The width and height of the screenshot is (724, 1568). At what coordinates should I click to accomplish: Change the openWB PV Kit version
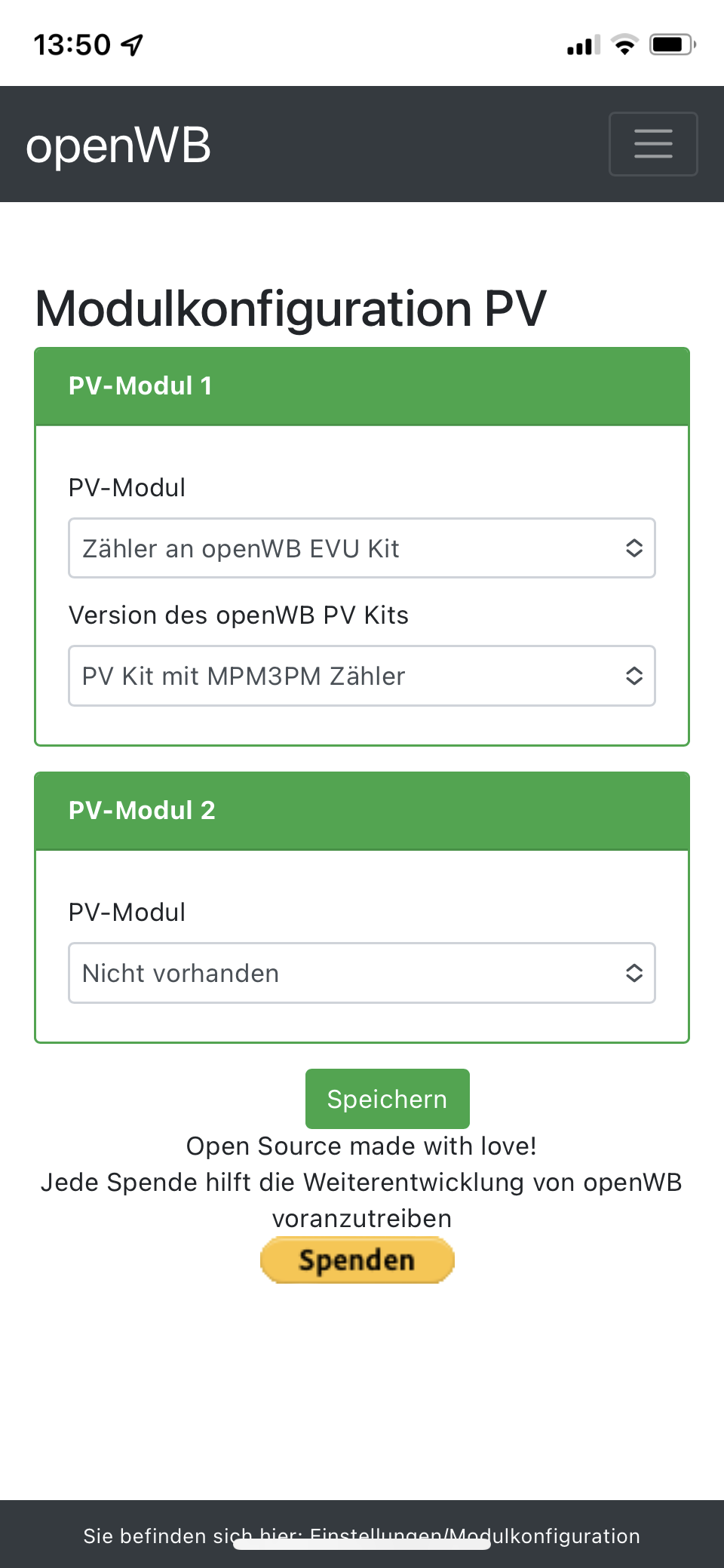click(x=362, y=676)
